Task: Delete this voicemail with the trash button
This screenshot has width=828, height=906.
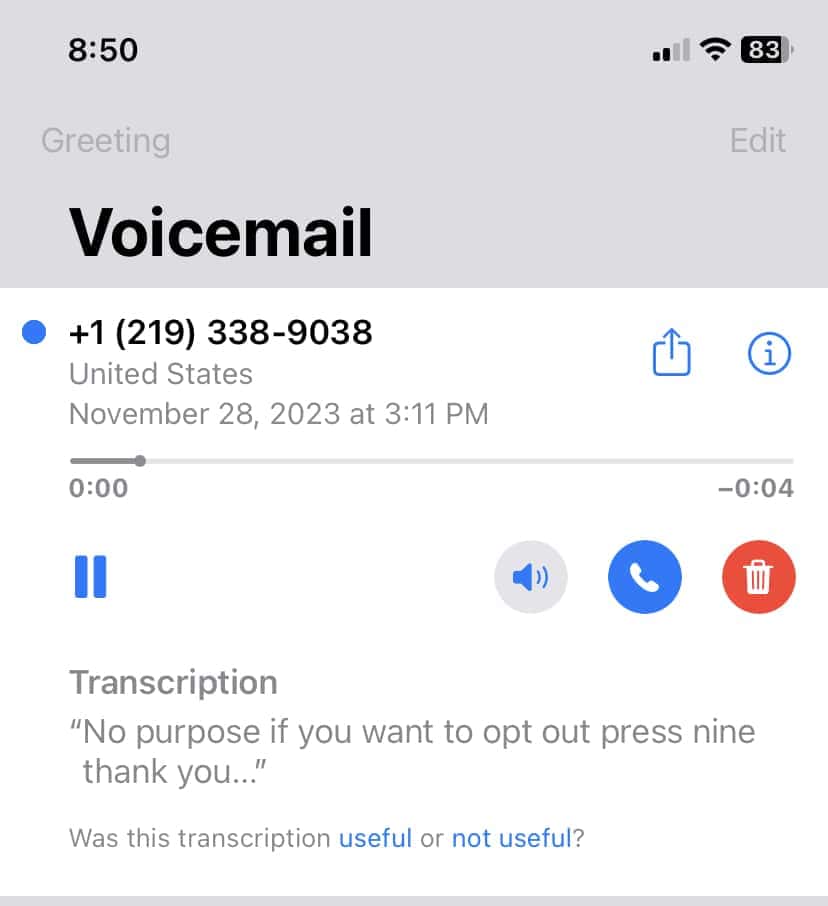Action: (758, 577)
